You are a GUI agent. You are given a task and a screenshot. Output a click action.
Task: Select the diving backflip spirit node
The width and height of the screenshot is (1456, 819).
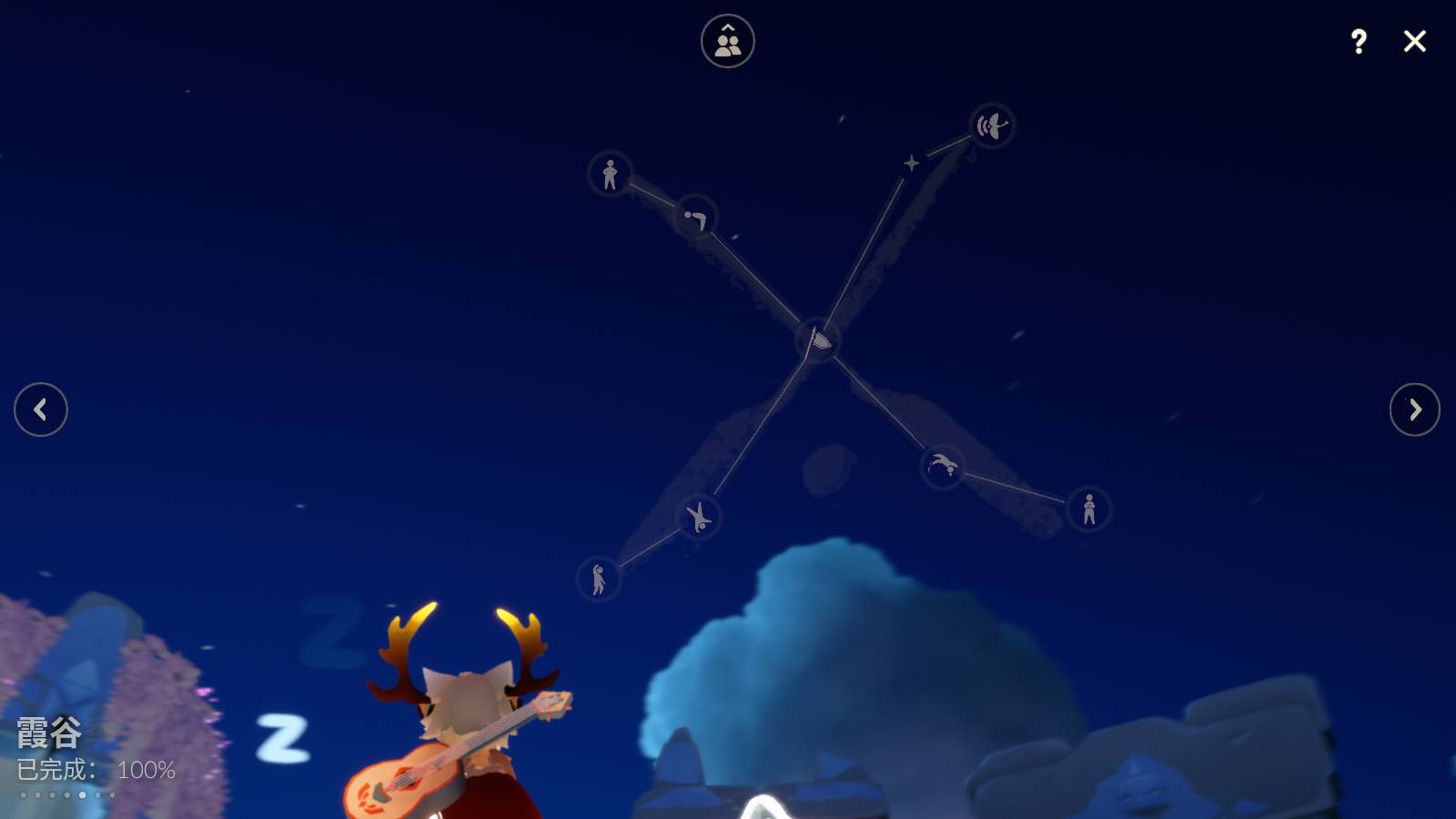coord(942,468)
